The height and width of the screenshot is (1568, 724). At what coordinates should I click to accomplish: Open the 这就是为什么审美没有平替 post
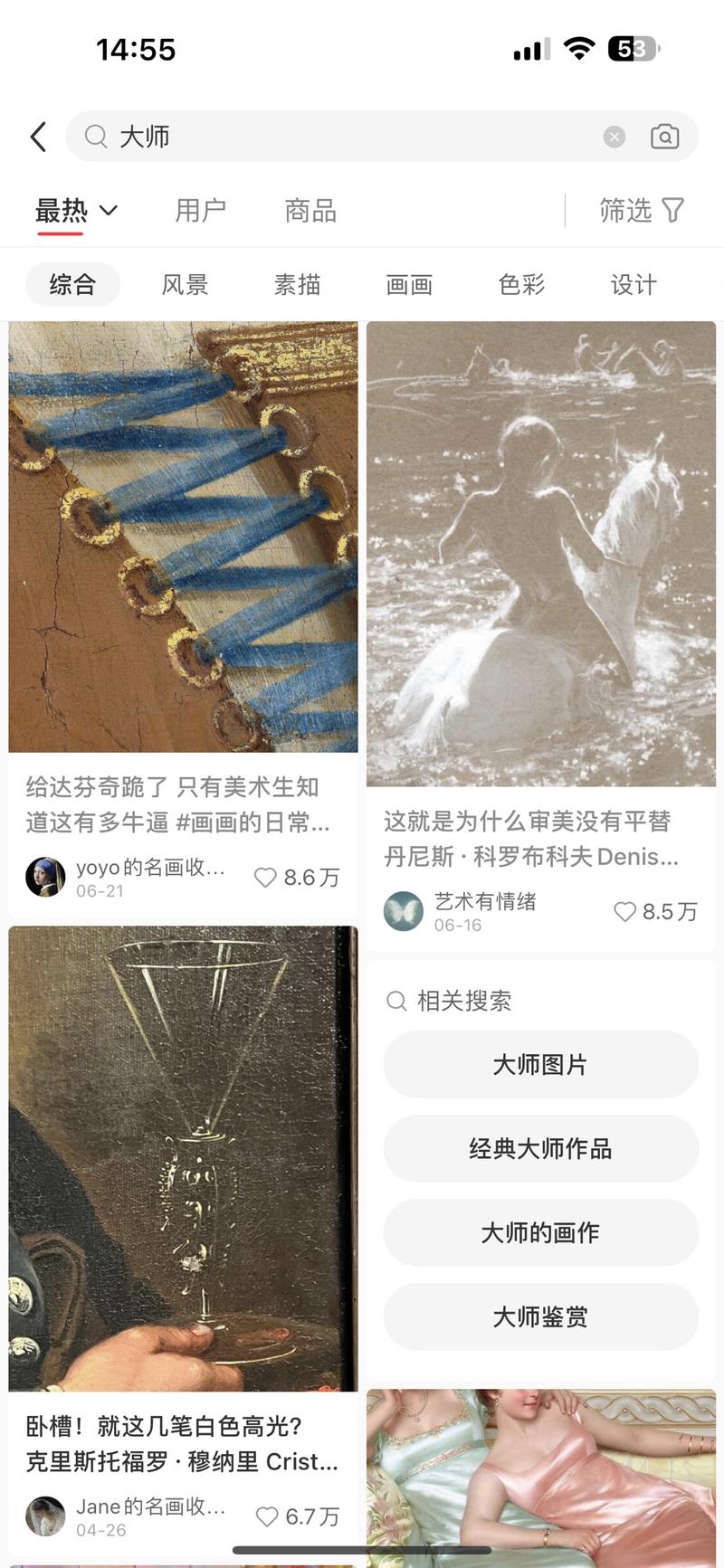click(x=540, y=554)
